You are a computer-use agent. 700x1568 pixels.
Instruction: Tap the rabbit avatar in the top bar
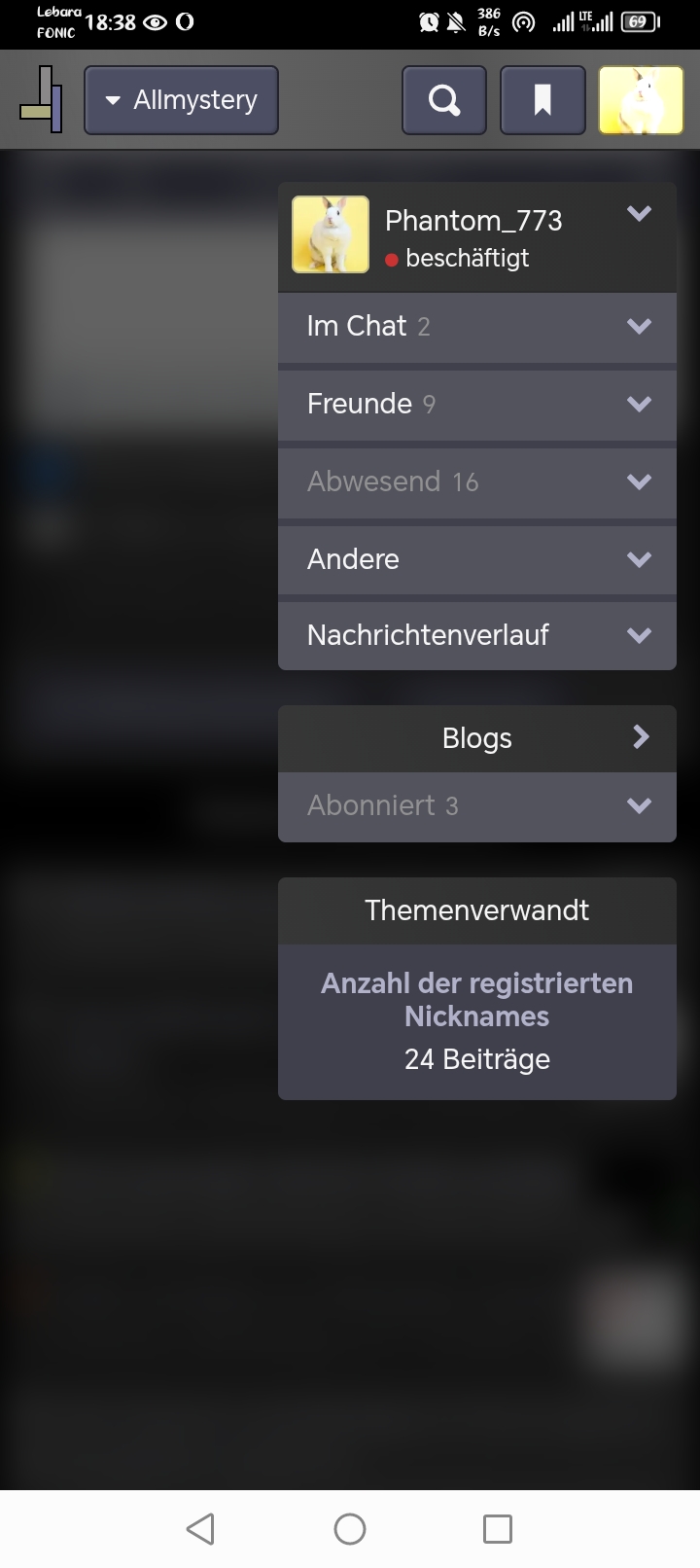coord(641,100)
